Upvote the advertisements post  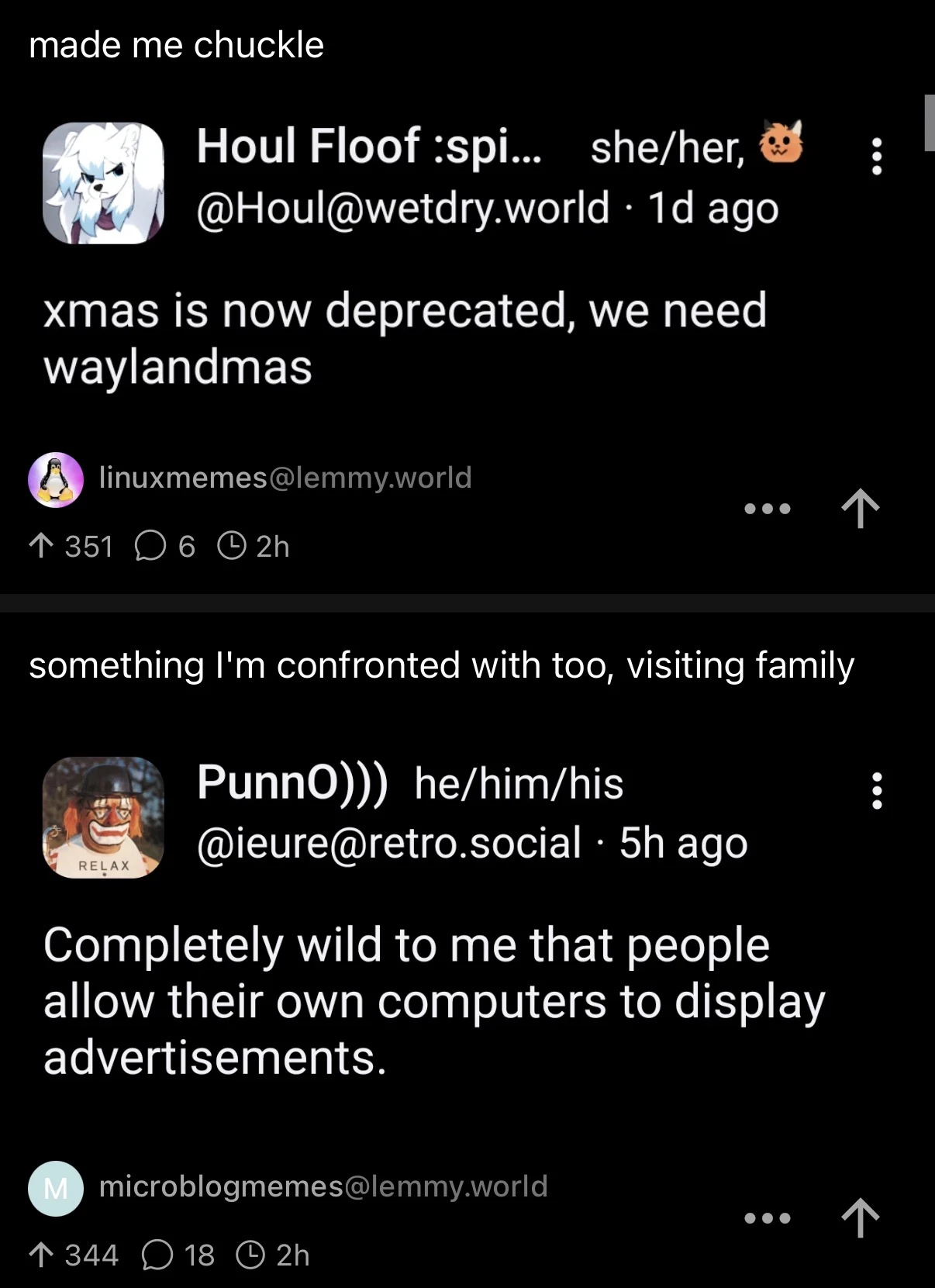pyautogui.click(x=860, y=1217)
